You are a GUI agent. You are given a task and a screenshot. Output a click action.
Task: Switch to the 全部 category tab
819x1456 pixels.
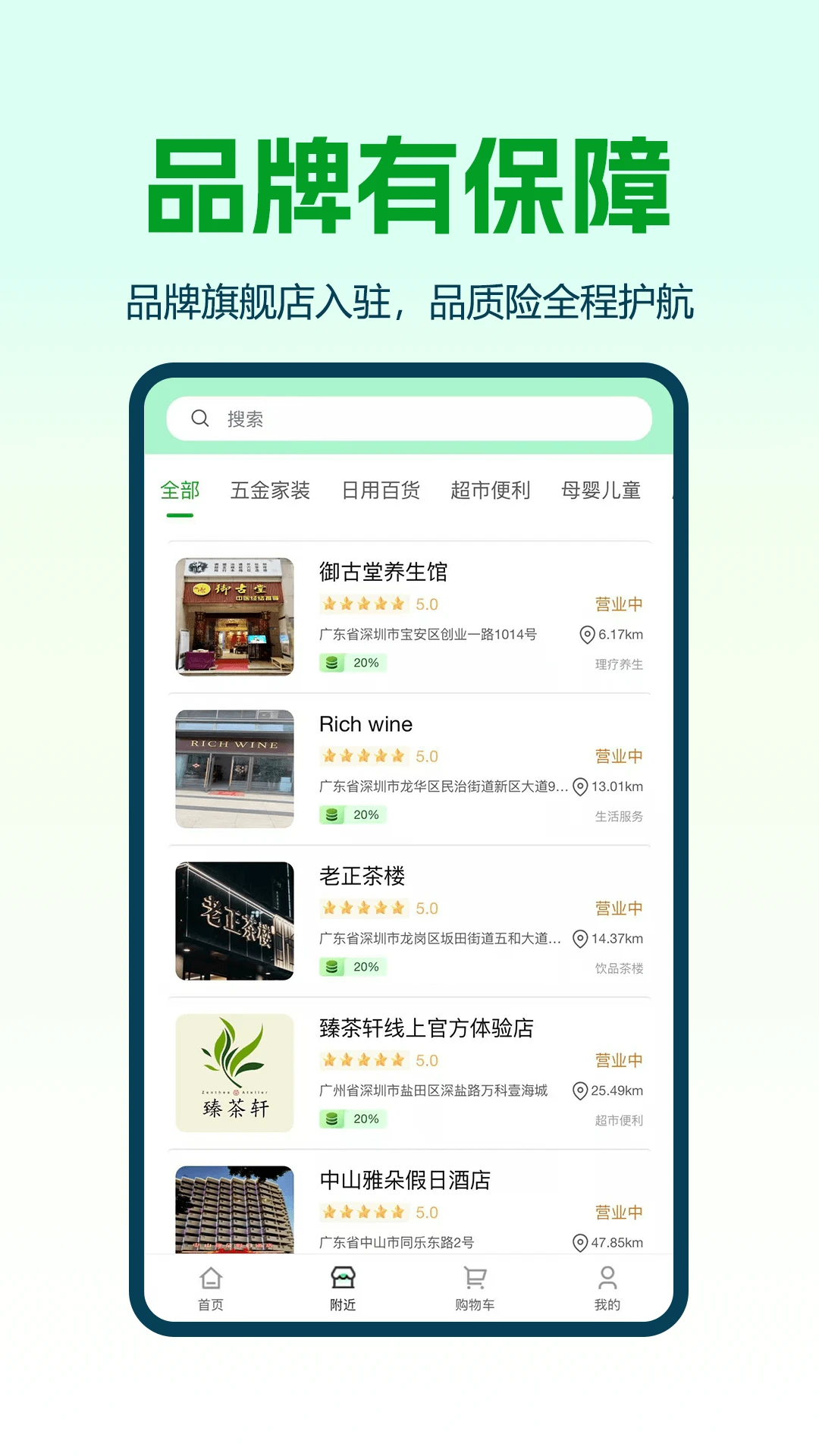pos(179,490)
